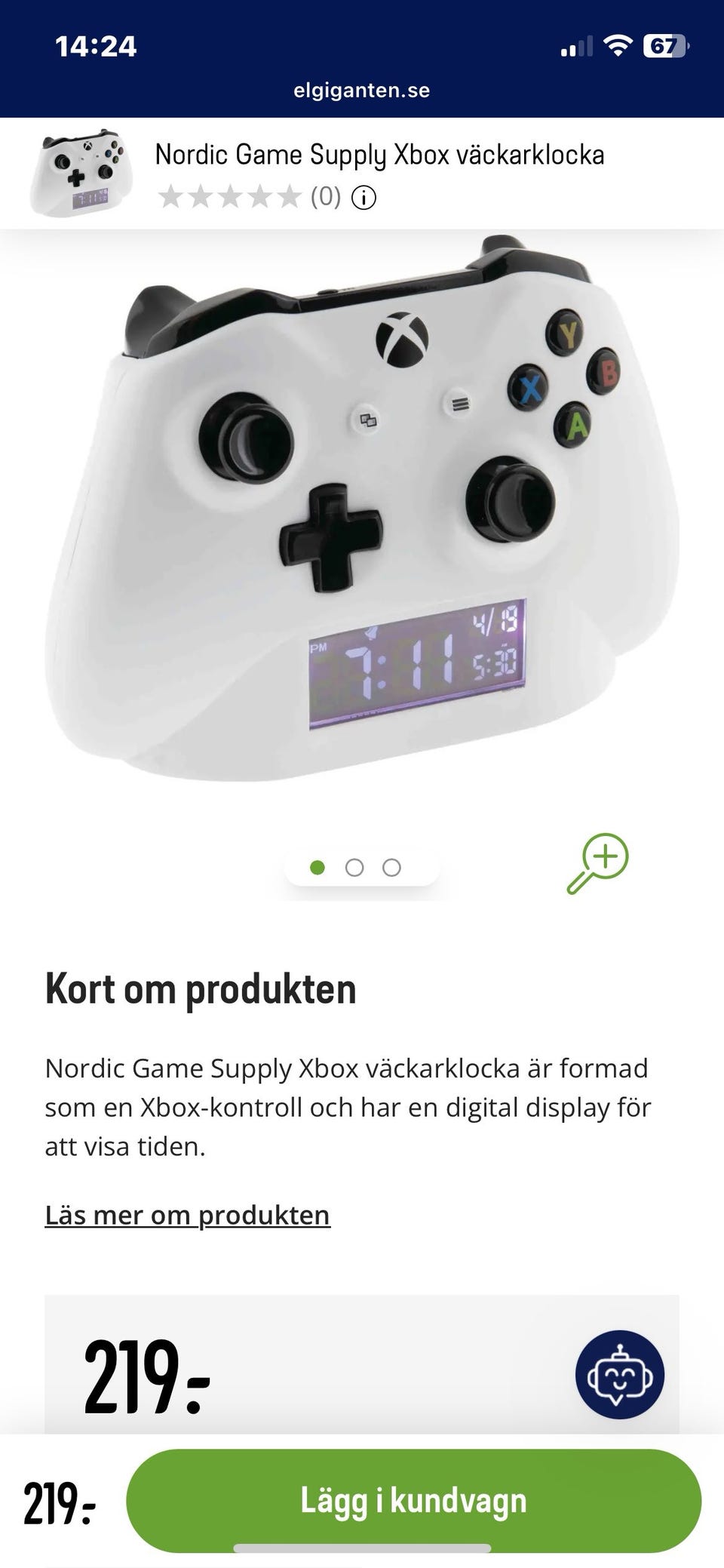Go to second product image dot
724x1568 pixels.
[354, 868]
